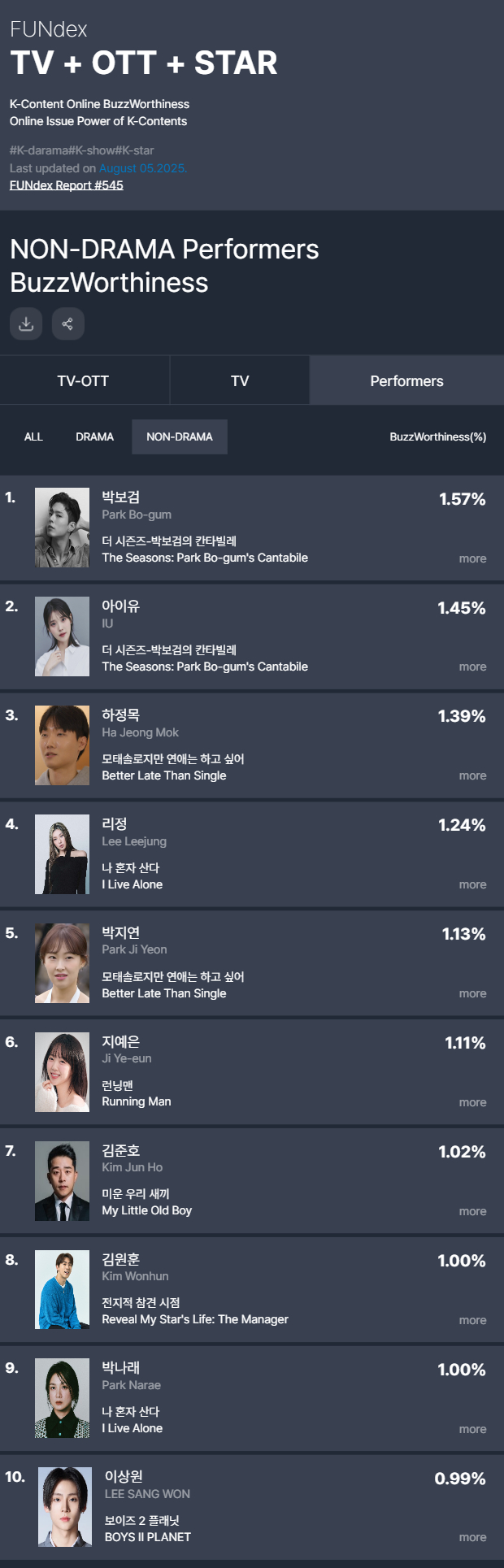The image size is (504, 1568).
Task: Select the NON-DRAMA filter
Action: [180, 437]
